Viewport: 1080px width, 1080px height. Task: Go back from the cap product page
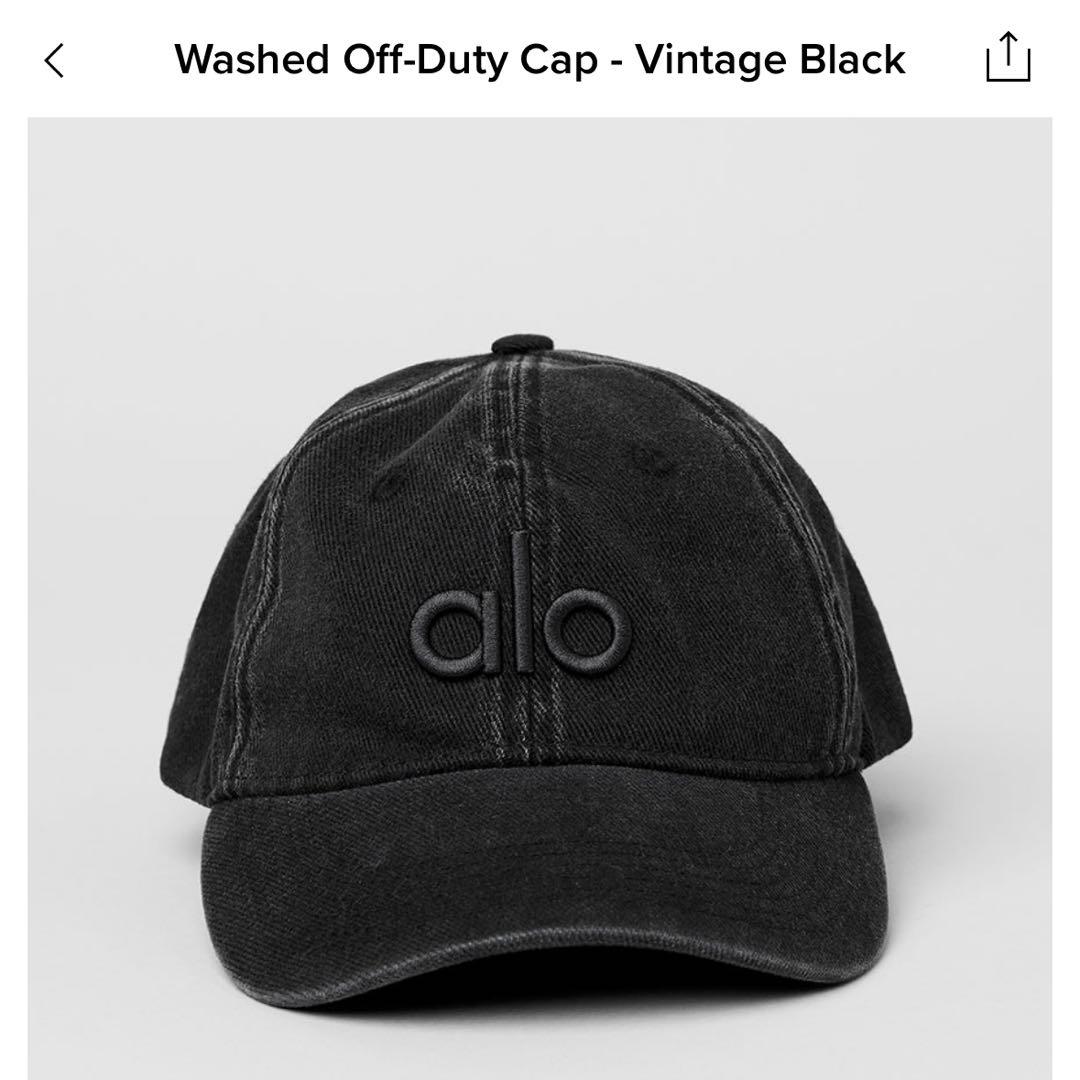click(55, 60)
